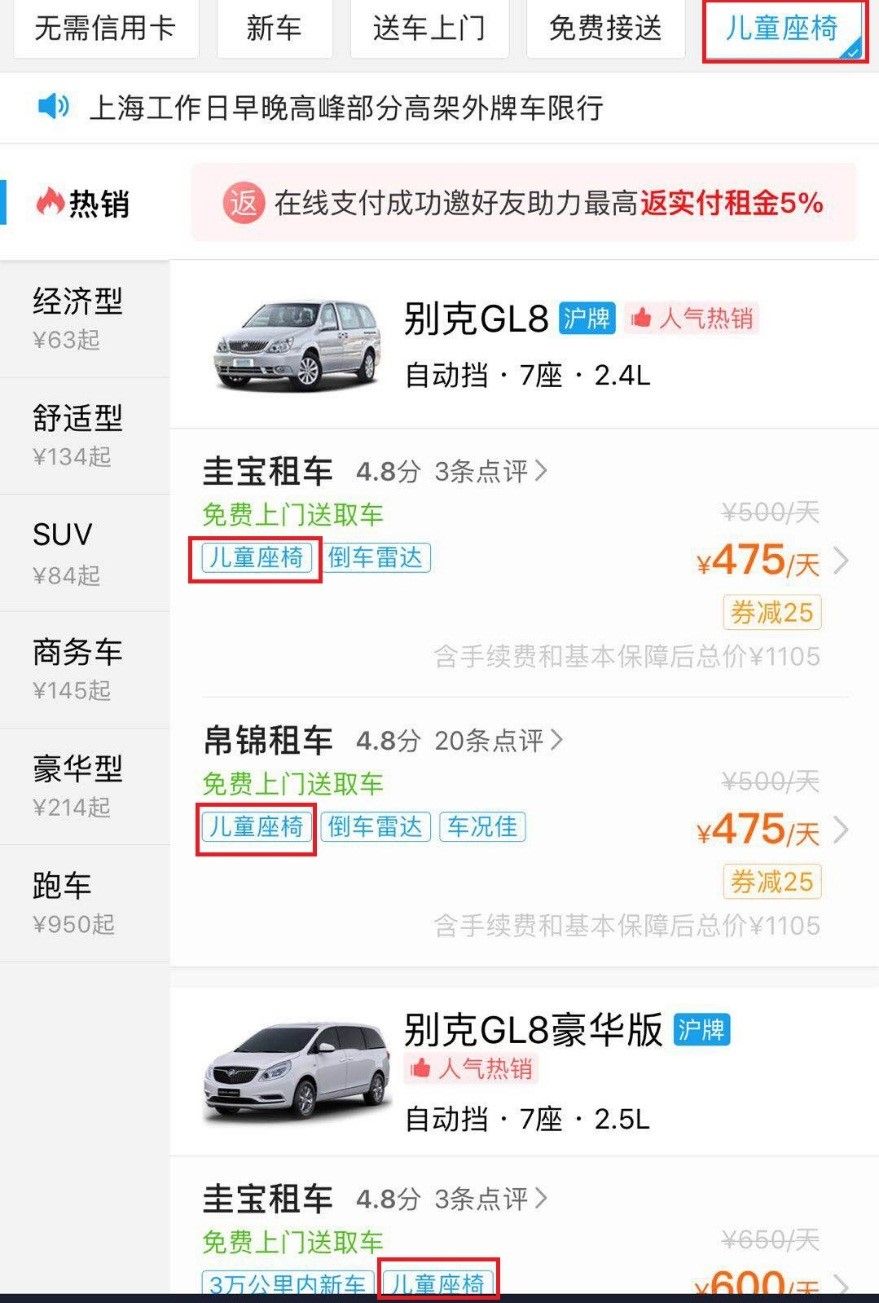This screenshot has width=879, height=1303.
Task: Open the 返实付租金5% promotion banner
Action: (x=524, y=204)
